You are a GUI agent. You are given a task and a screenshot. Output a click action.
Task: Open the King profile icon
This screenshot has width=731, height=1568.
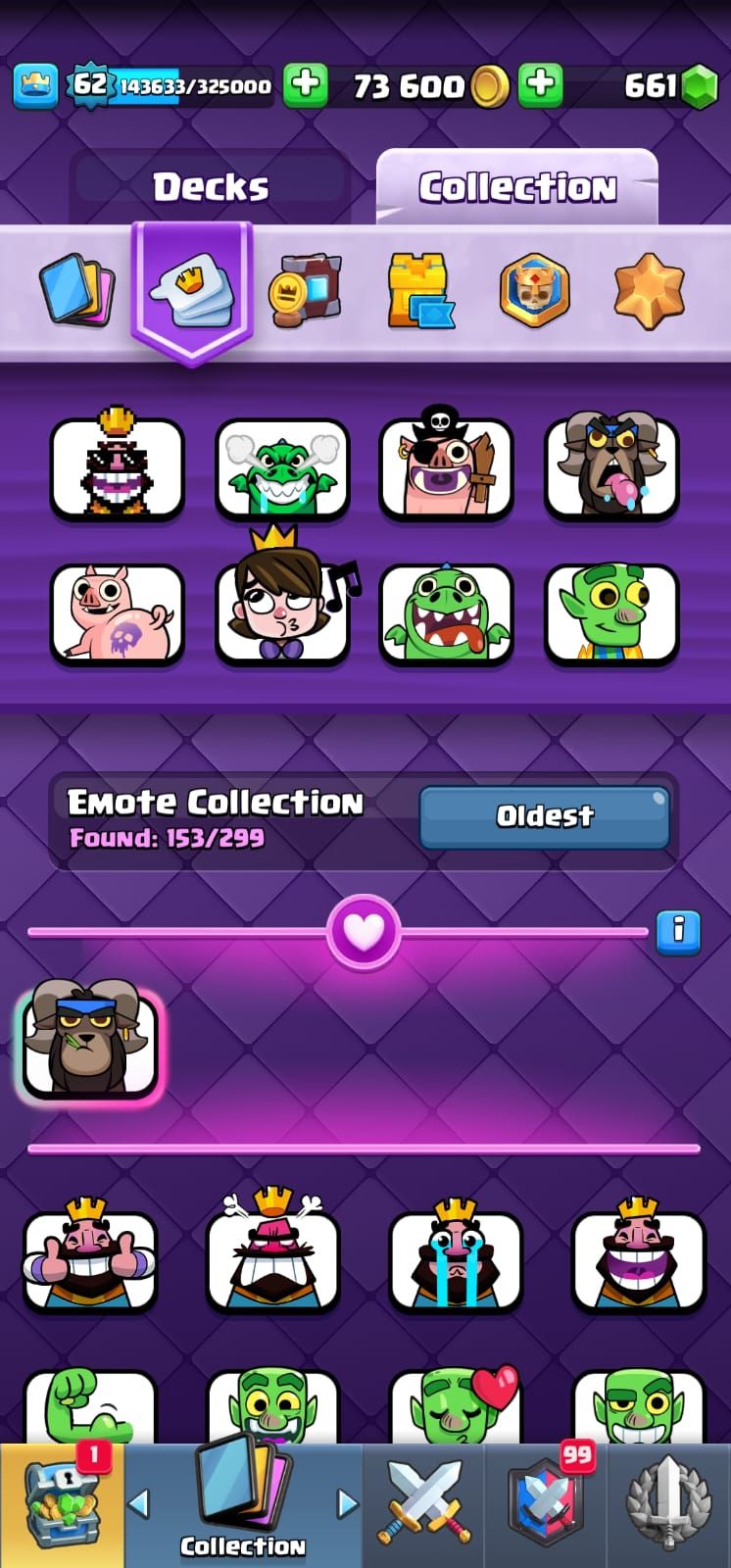coord(35,86)
